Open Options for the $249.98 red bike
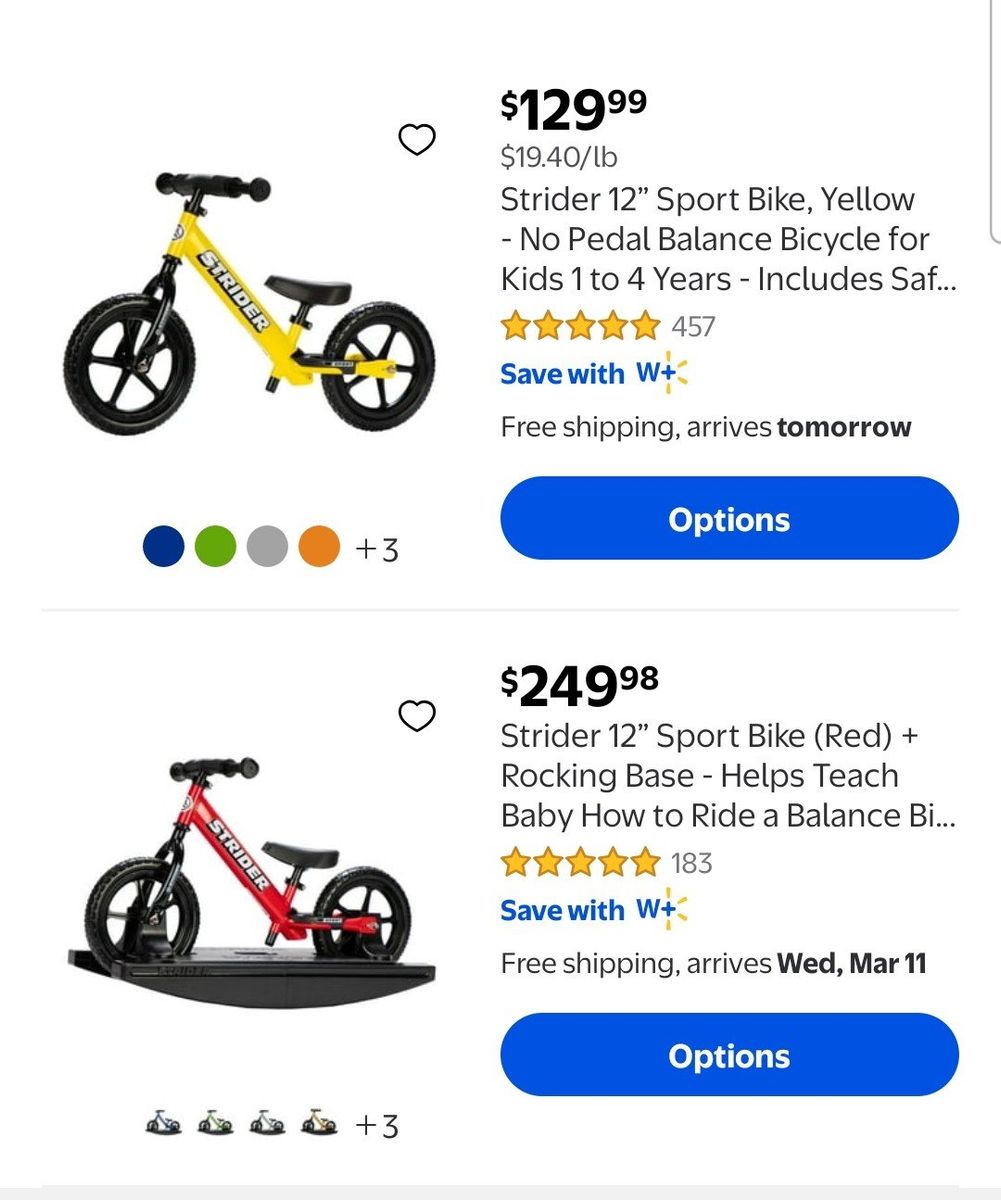The image size is (1001, 1200). [x=729, y=1056]
